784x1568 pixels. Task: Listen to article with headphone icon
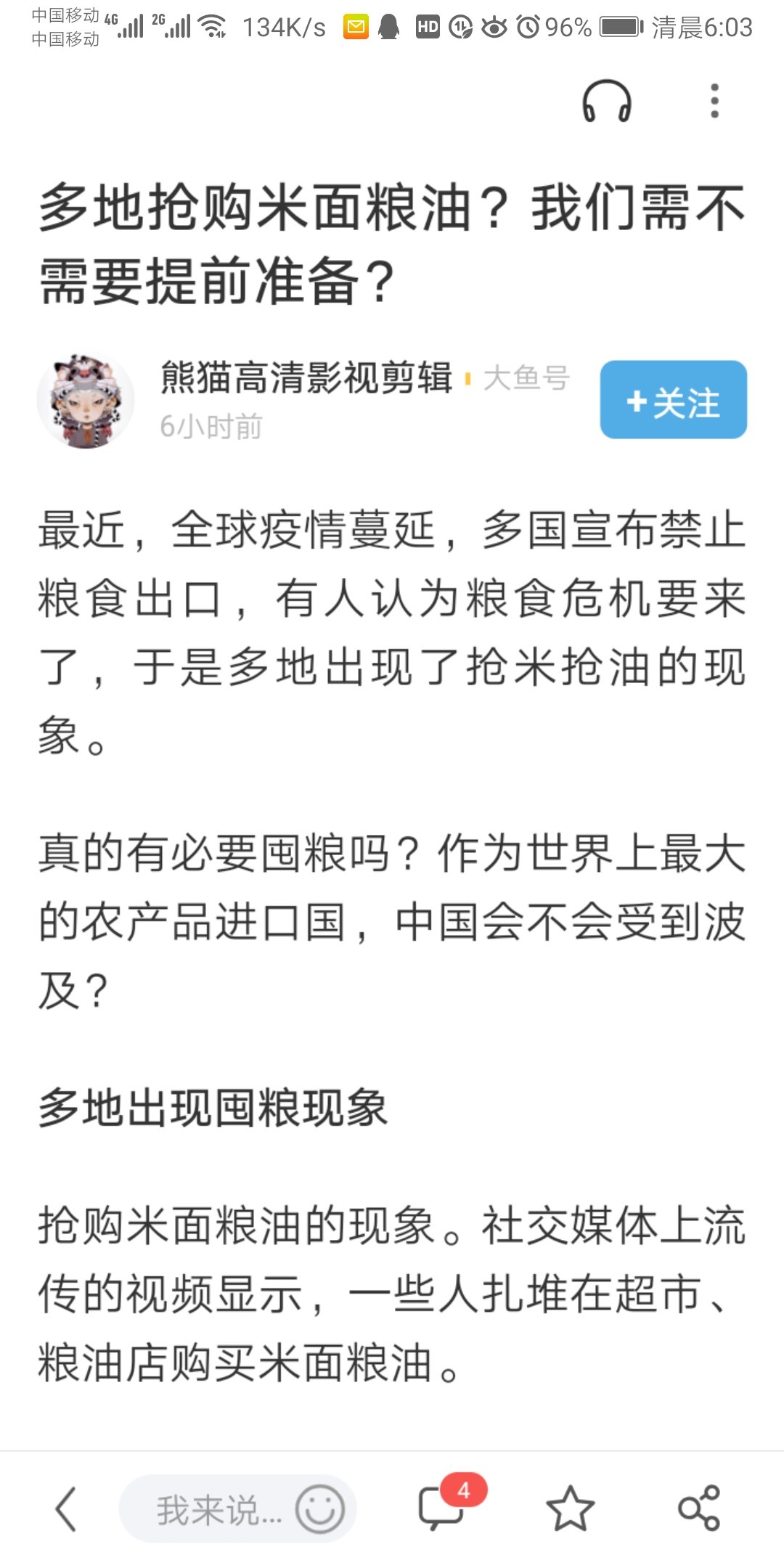[x=606, y=101]
